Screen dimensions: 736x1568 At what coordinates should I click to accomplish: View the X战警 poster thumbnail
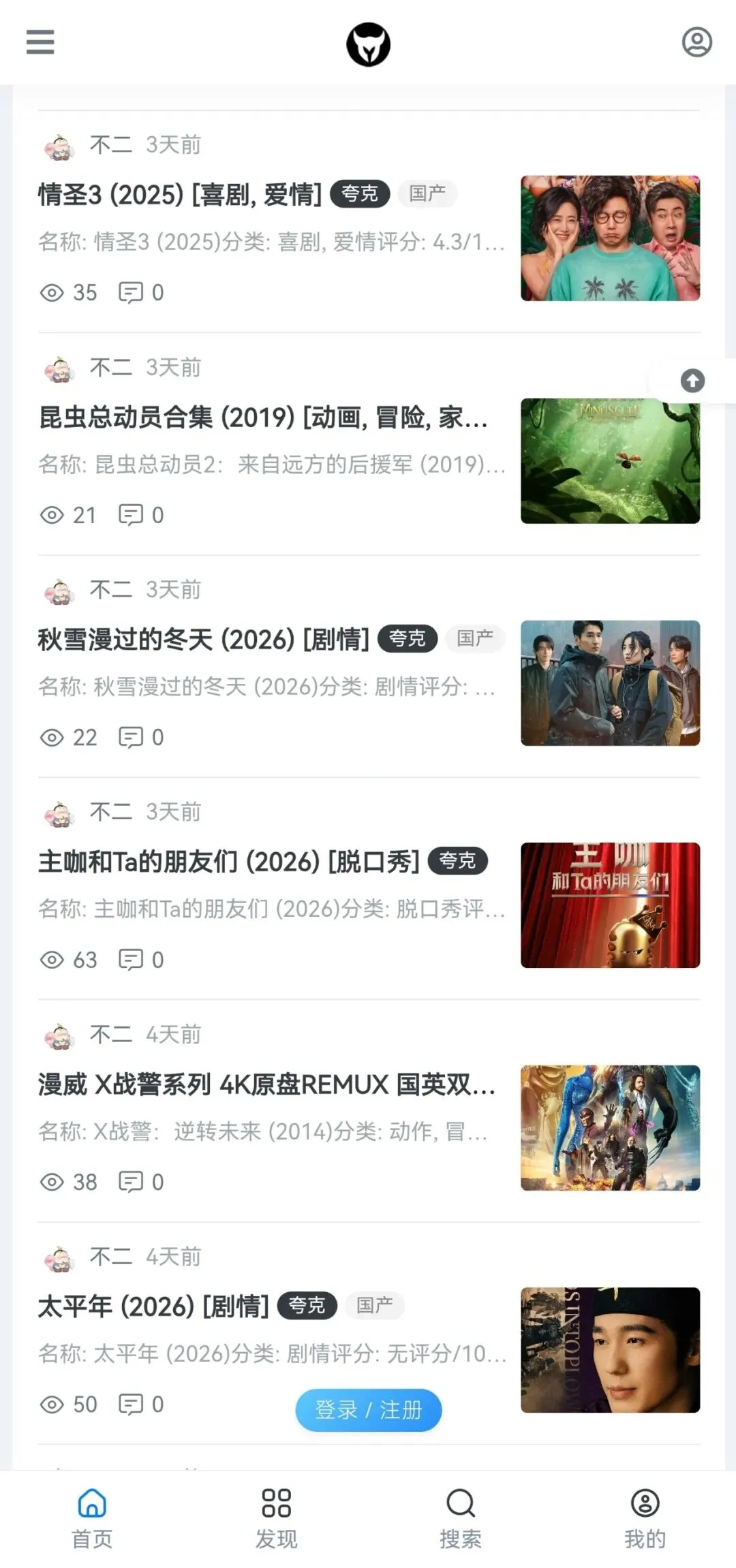point(610,1127)
